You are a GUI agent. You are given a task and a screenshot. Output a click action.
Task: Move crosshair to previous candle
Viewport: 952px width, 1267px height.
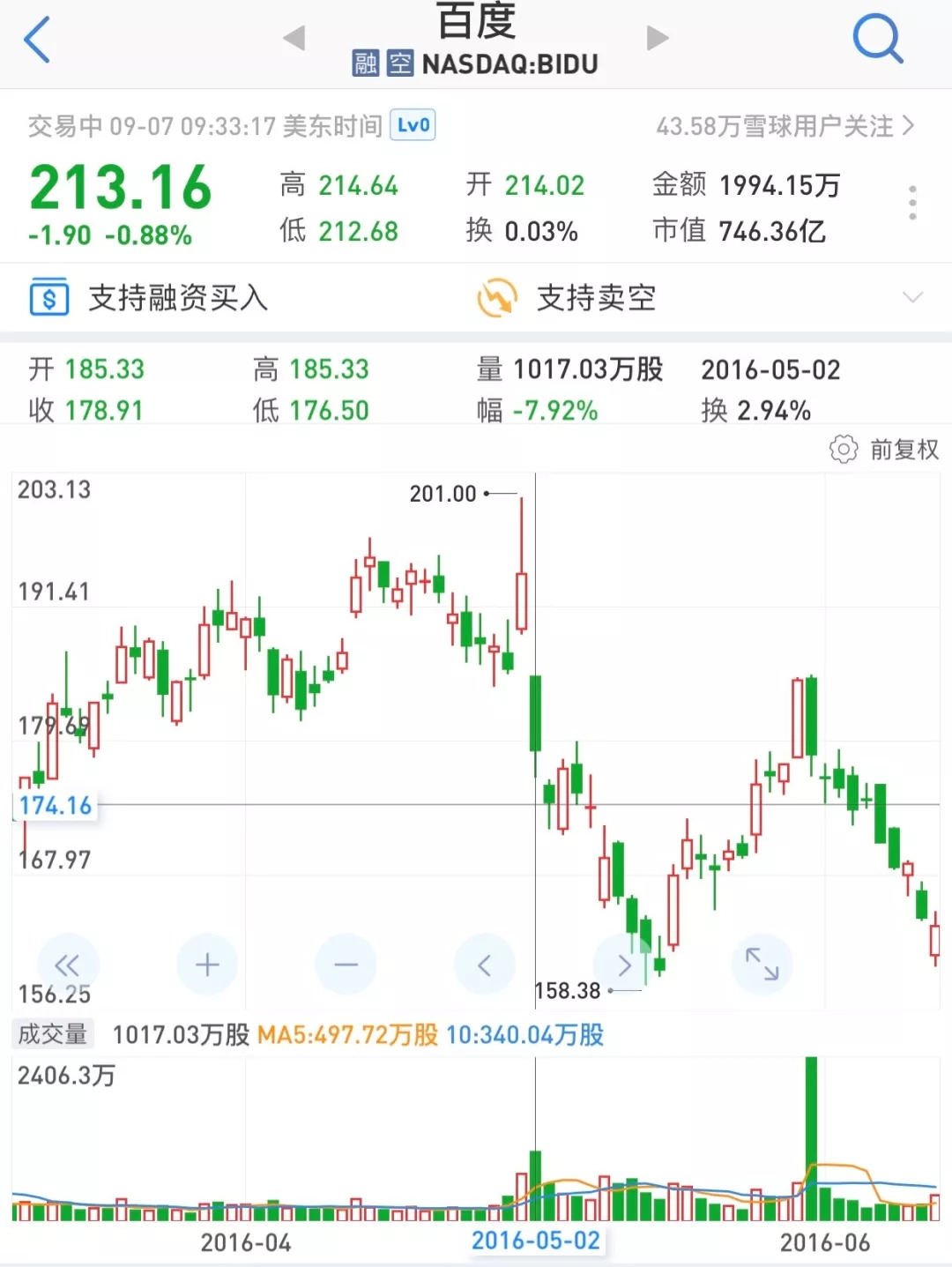point(484,965)
